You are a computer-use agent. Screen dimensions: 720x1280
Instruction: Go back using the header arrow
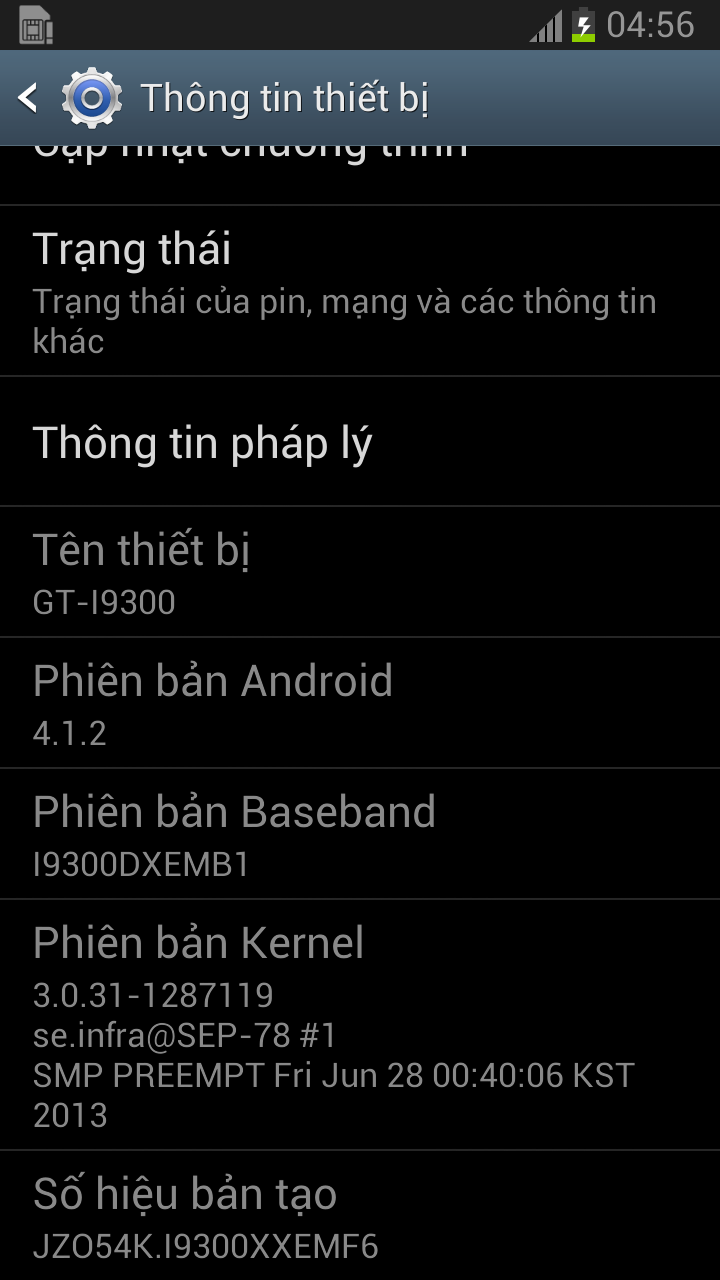pos(28,98)
